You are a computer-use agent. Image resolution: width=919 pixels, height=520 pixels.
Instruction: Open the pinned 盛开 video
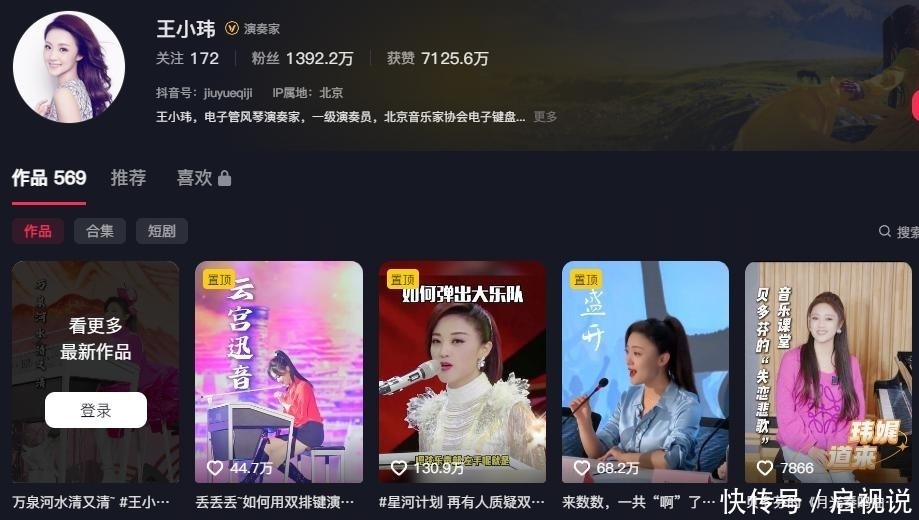pos(645,372)
